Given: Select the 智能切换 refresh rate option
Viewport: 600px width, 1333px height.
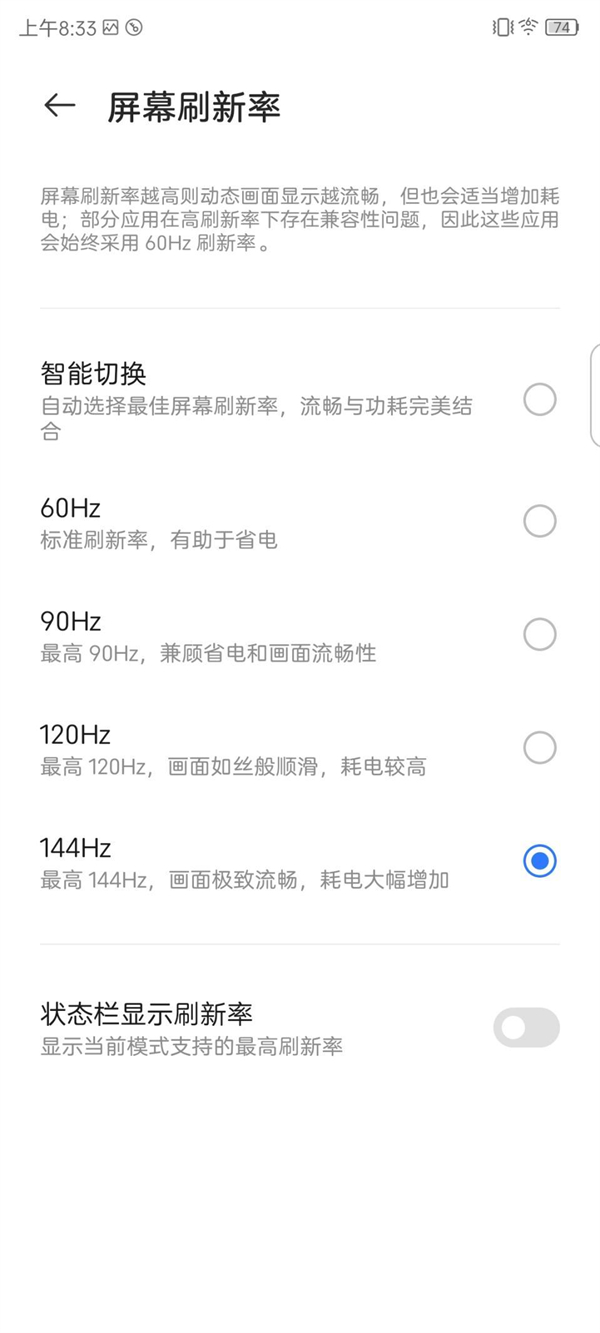Looking at the screenshot, I should pos(539,400).
